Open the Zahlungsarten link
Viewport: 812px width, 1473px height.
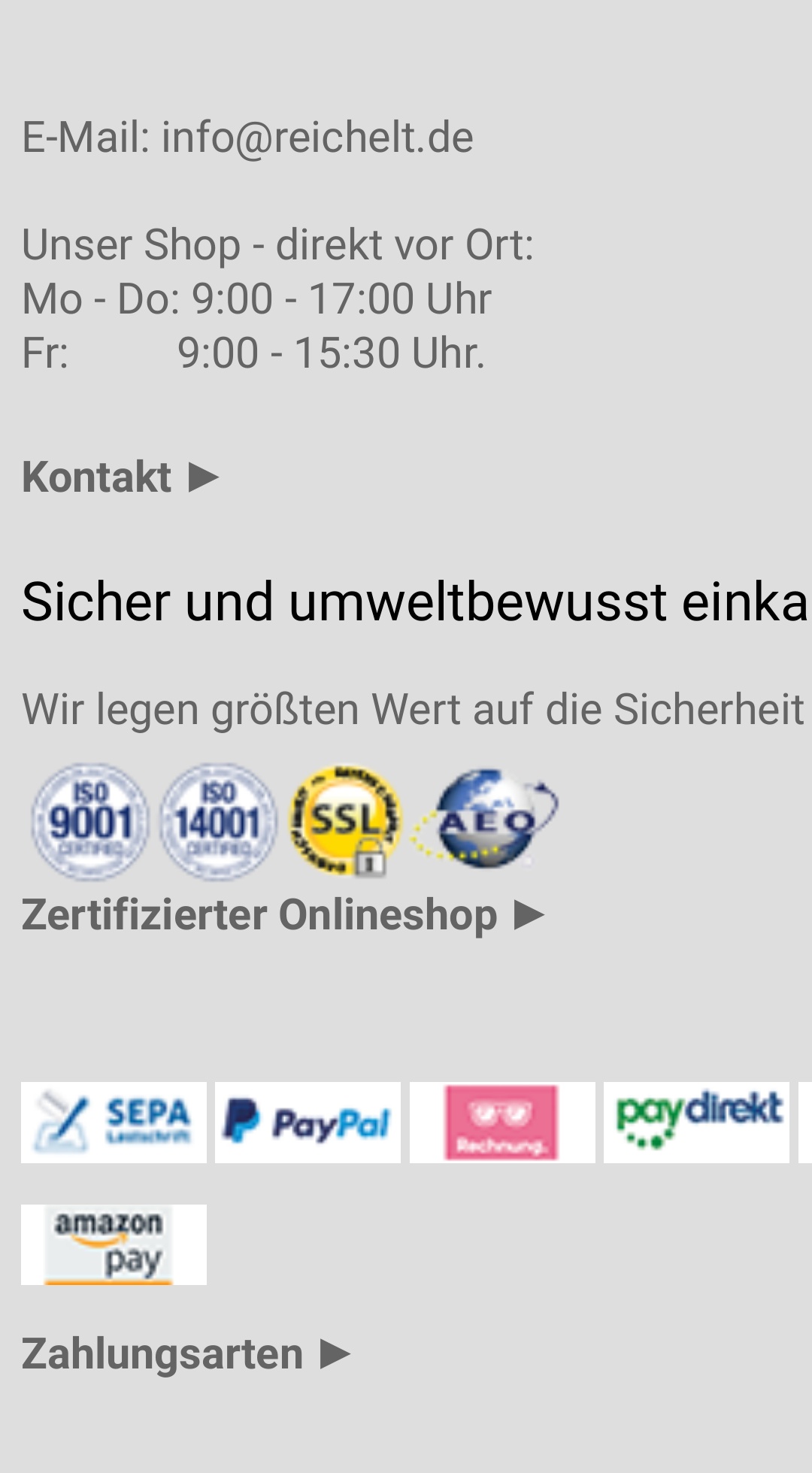coord(186,1354)
